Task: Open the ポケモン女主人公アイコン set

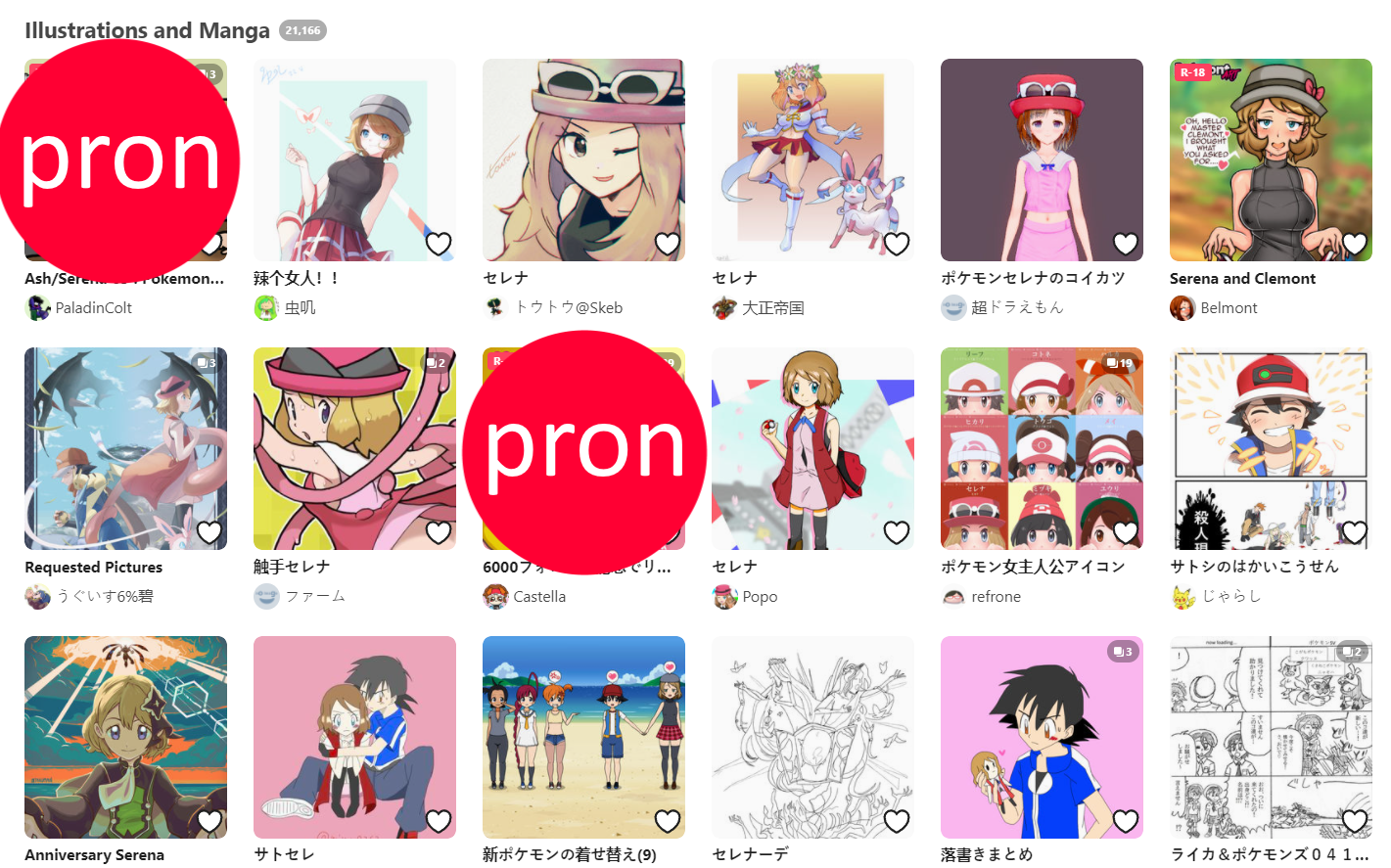Action: point(1042,448)
